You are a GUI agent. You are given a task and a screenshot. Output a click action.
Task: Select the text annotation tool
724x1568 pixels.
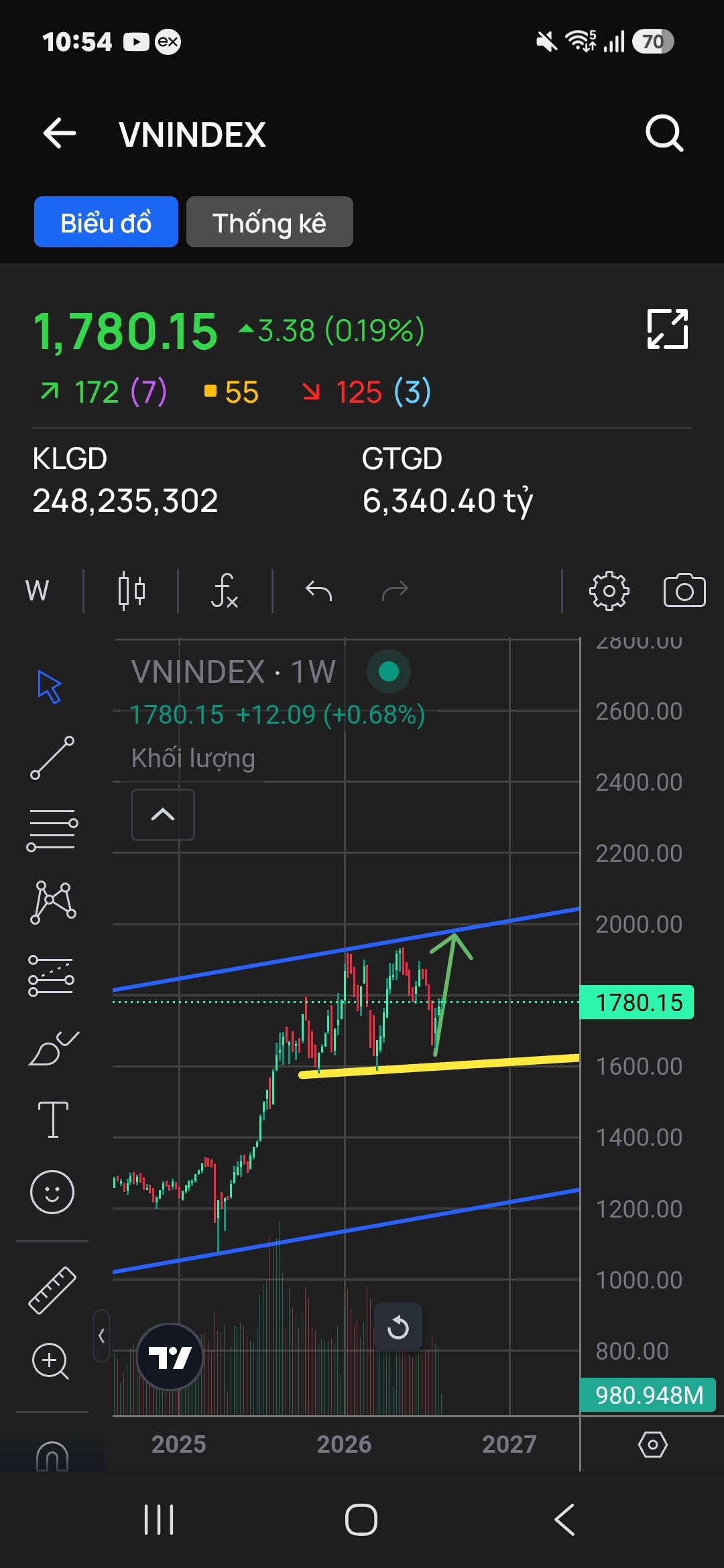[53, 1119]
